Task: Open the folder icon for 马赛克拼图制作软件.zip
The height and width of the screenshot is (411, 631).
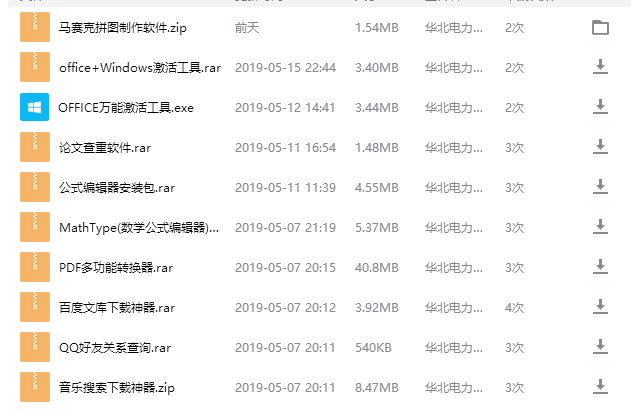Action: coord(600,28)
